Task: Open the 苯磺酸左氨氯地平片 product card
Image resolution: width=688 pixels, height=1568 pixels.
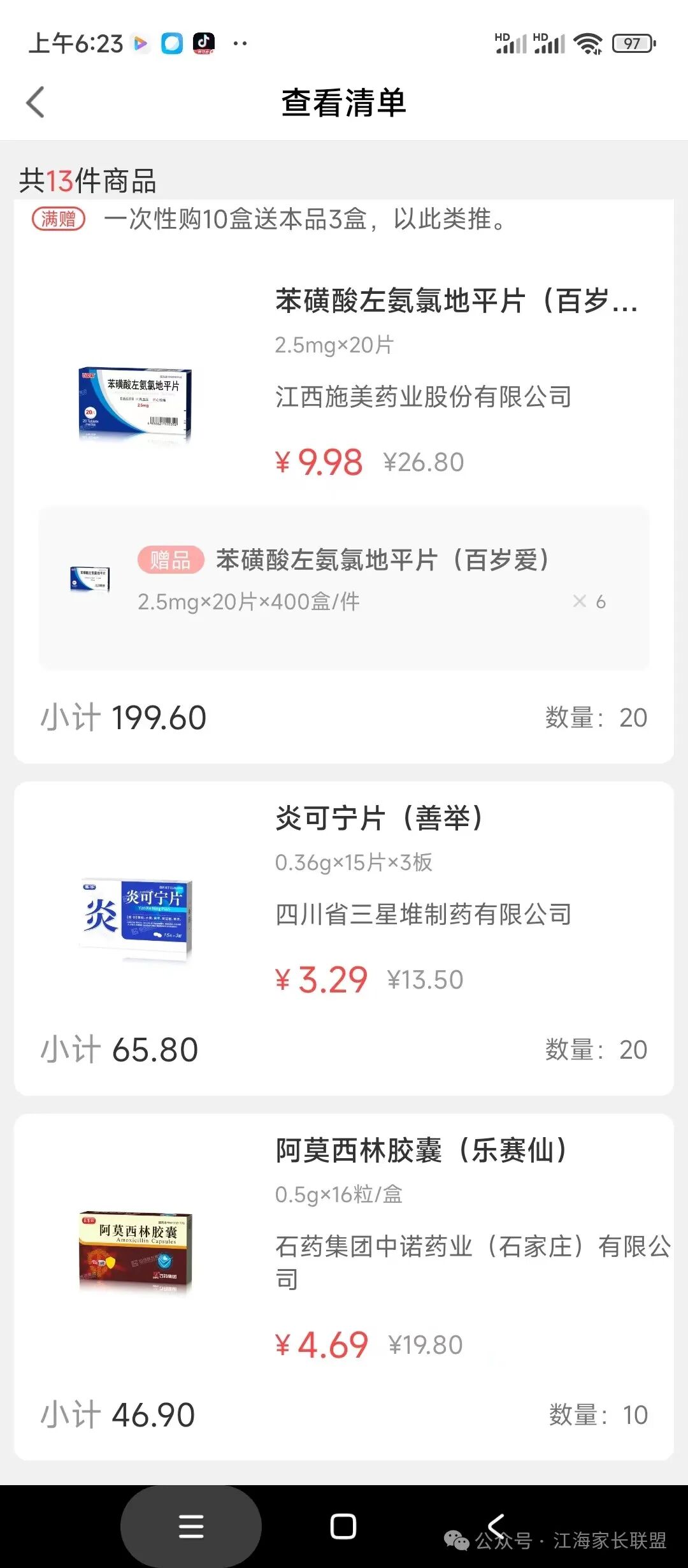Action: 455,301
